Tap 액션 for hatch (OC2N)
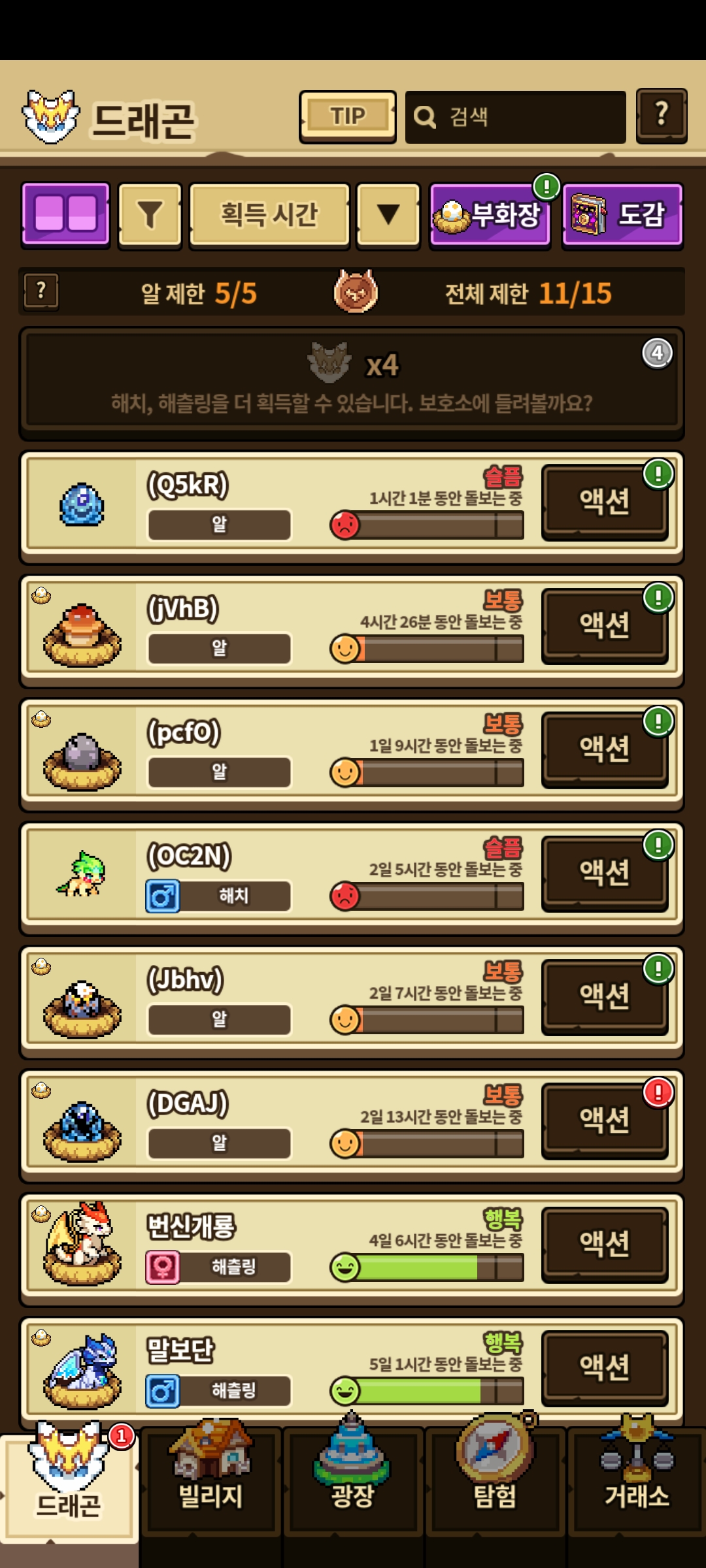The height and width of the screenshot is (1568, 706). (605, 873)
